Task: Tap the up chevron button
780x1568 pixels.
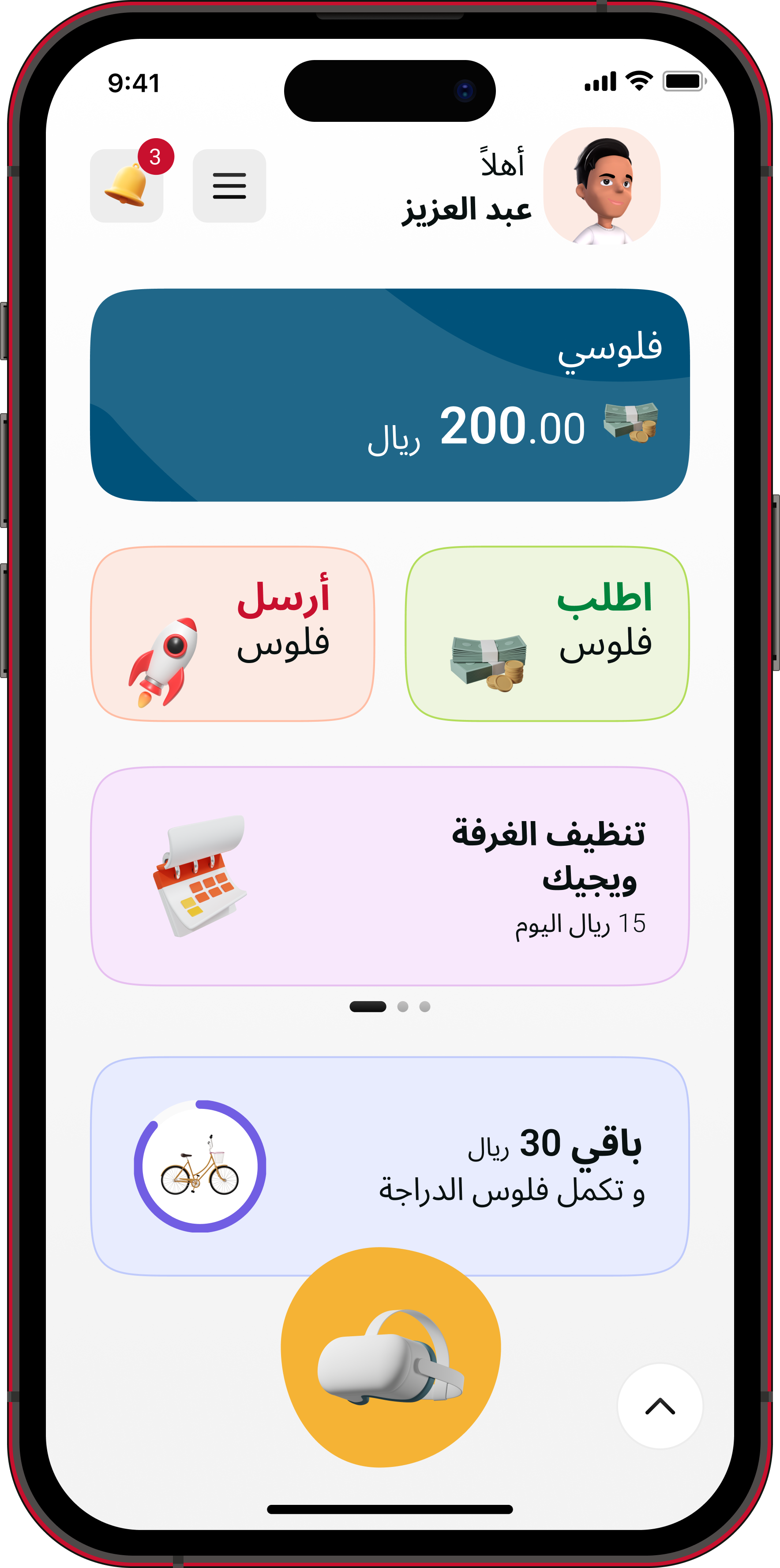Action: [660, 1406]
